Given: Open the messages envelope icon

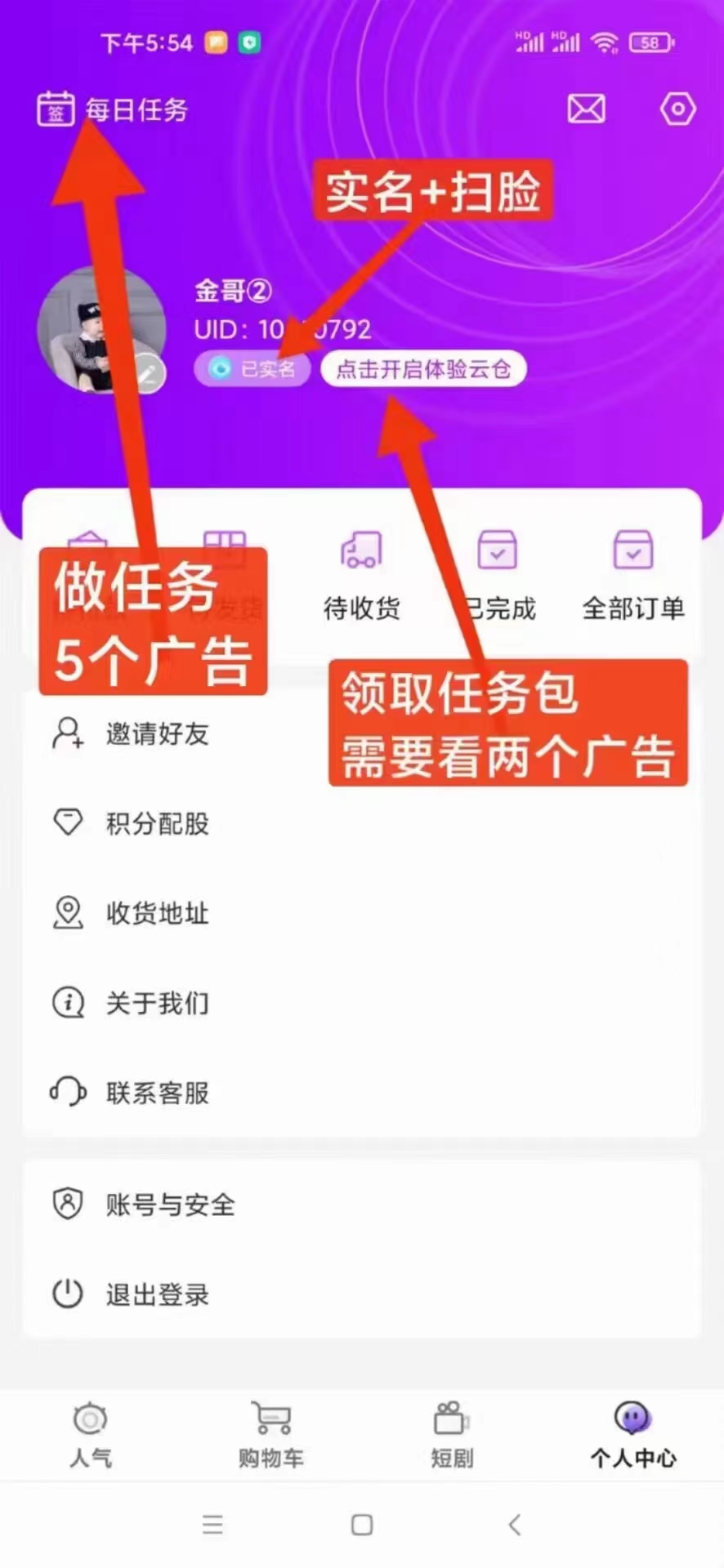Looking at the screenshot, I should pos(586,109).
